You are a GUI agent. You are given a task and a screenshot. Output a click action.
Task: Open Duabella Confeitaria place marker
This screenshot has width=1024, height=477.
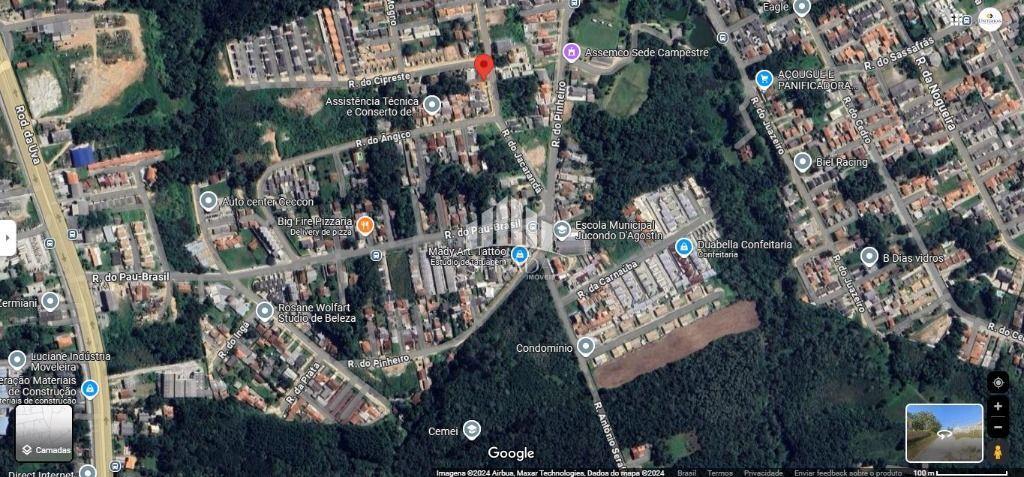[684, 246]
